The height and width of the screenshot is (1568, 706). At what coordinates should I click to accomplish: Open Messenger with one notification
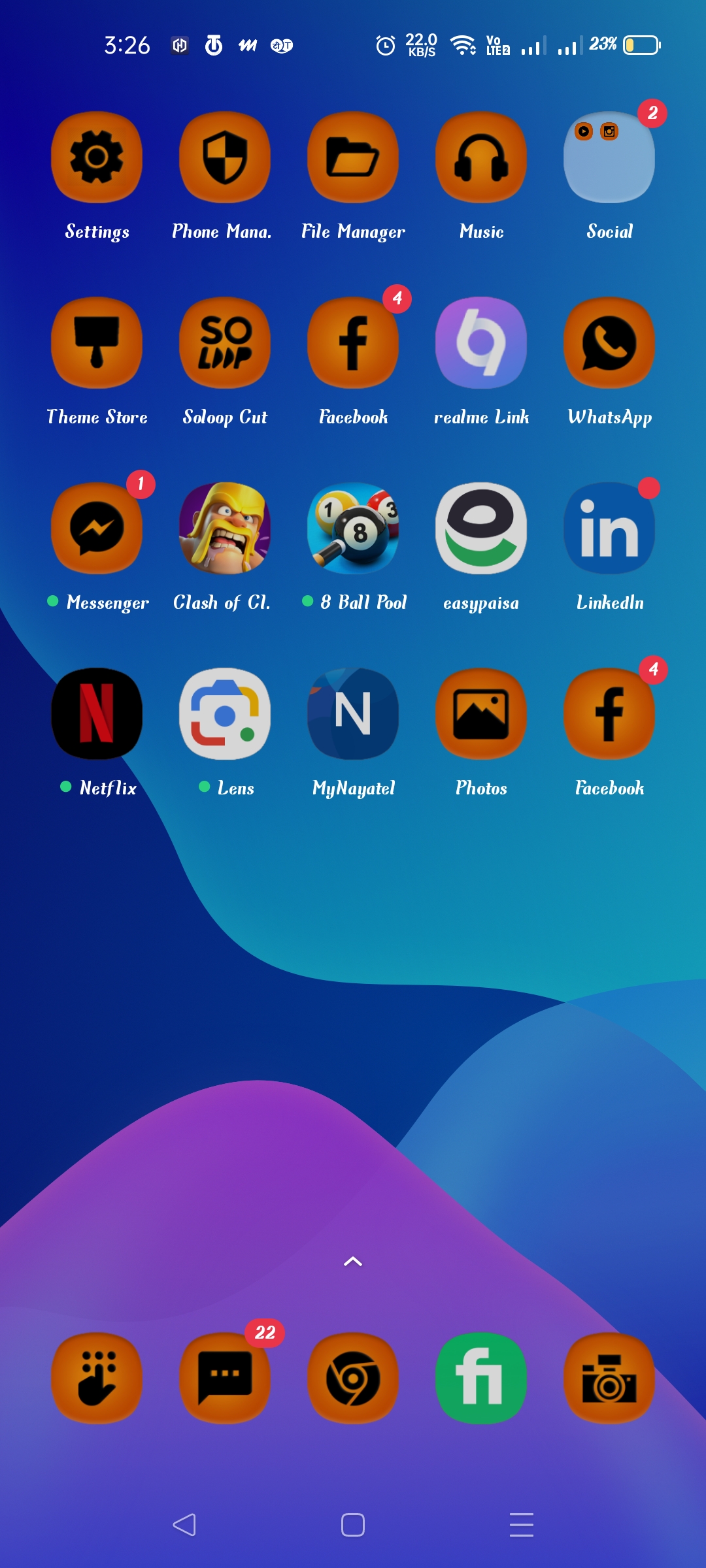coord(97,529)
